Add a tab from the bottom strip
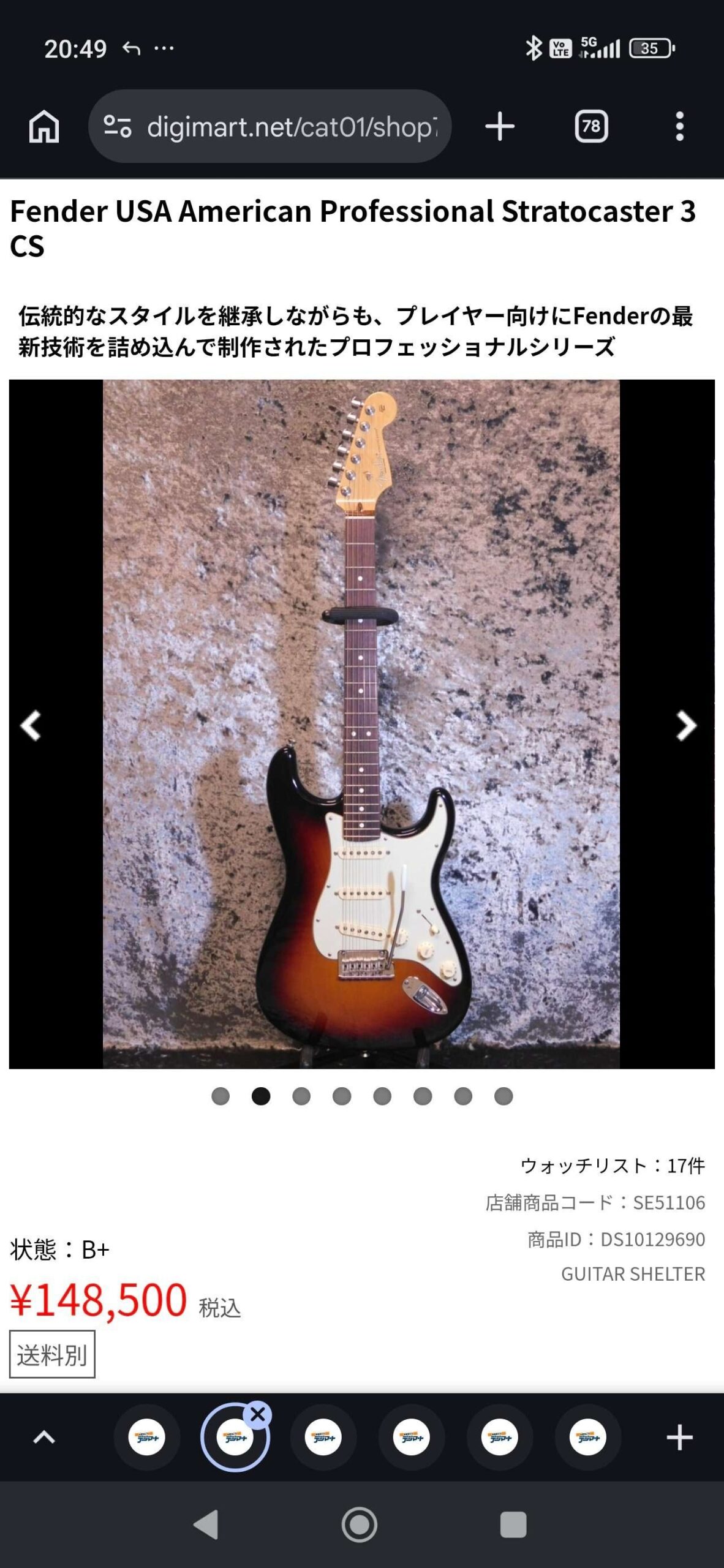 (x=679, y=1437)
